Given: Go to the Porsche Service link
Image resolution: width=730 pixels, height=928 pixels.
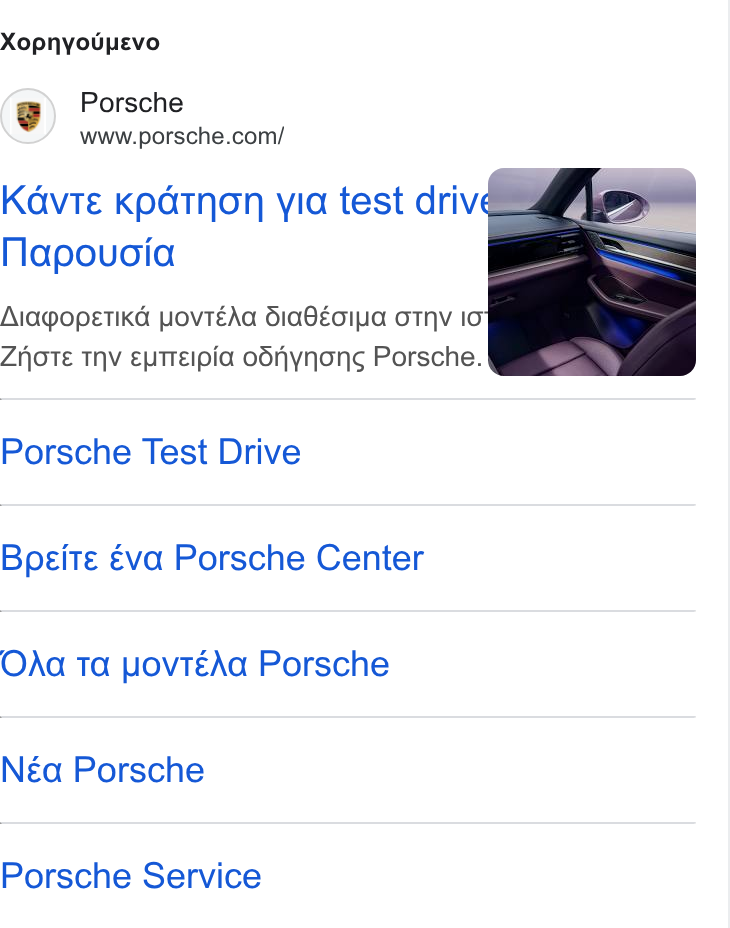Looking at the screenshot, I should click(131, 875).
